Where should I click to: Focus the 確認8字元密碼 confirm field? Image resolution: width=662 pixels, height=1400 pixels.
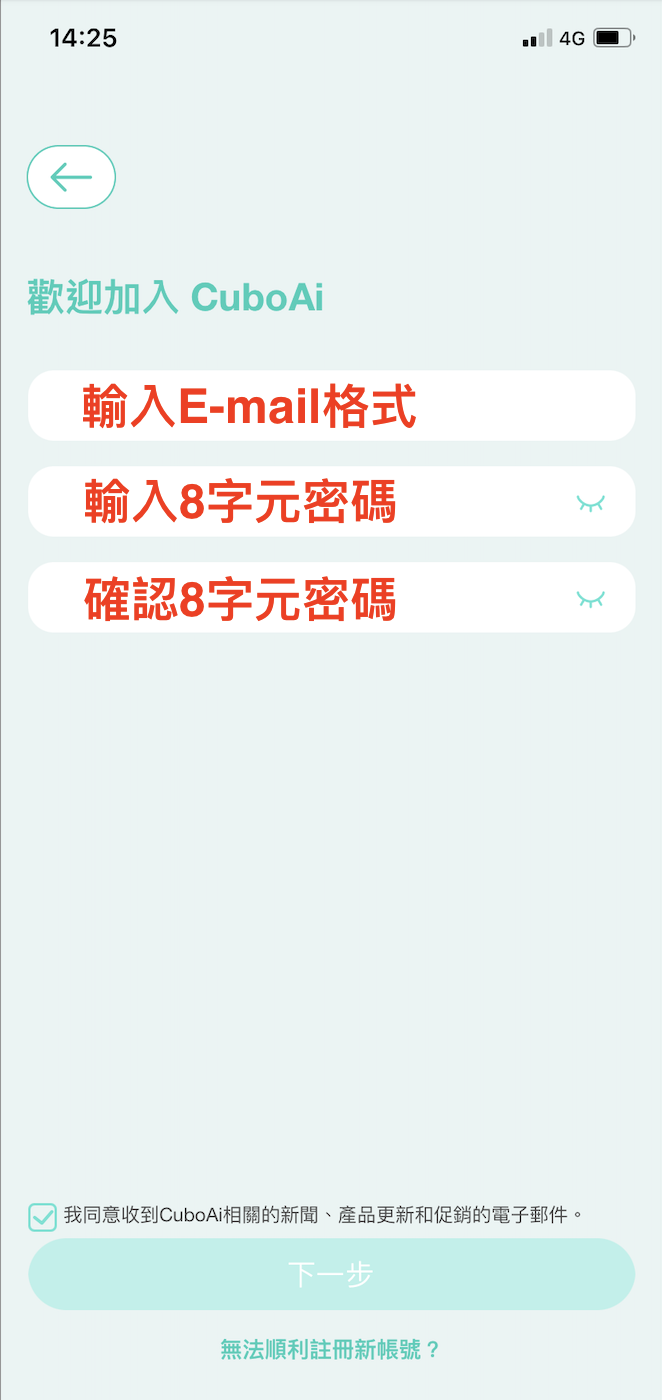[300, 598]
